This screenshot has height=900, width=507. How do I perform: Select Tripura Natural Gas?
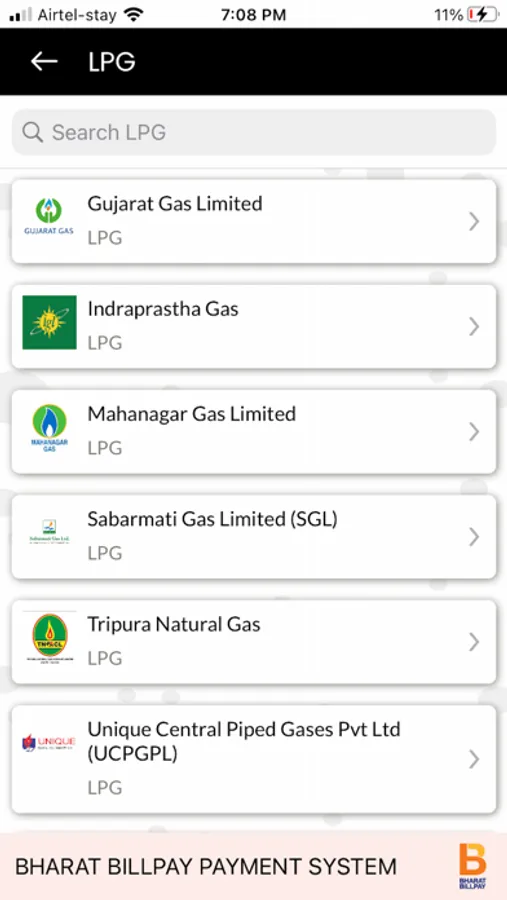254,642
